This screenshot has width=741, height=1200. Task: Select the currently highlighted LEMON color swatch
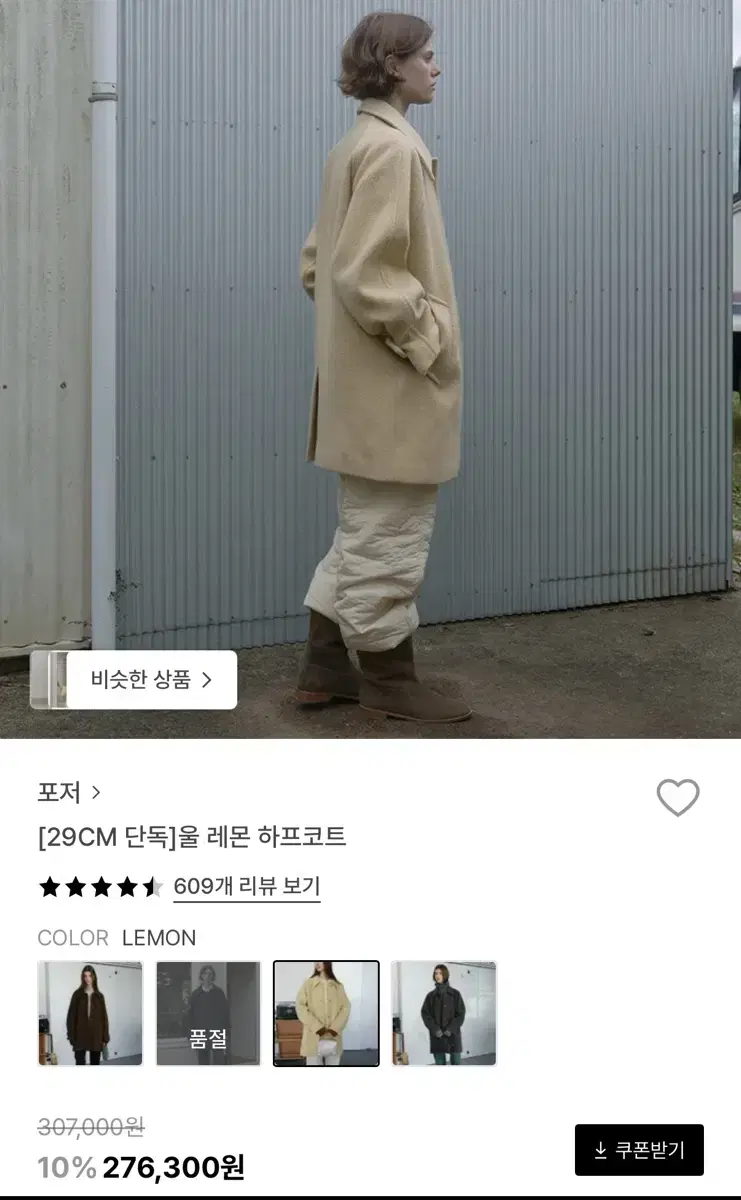pyautogui.click(x=326, y=1013)
